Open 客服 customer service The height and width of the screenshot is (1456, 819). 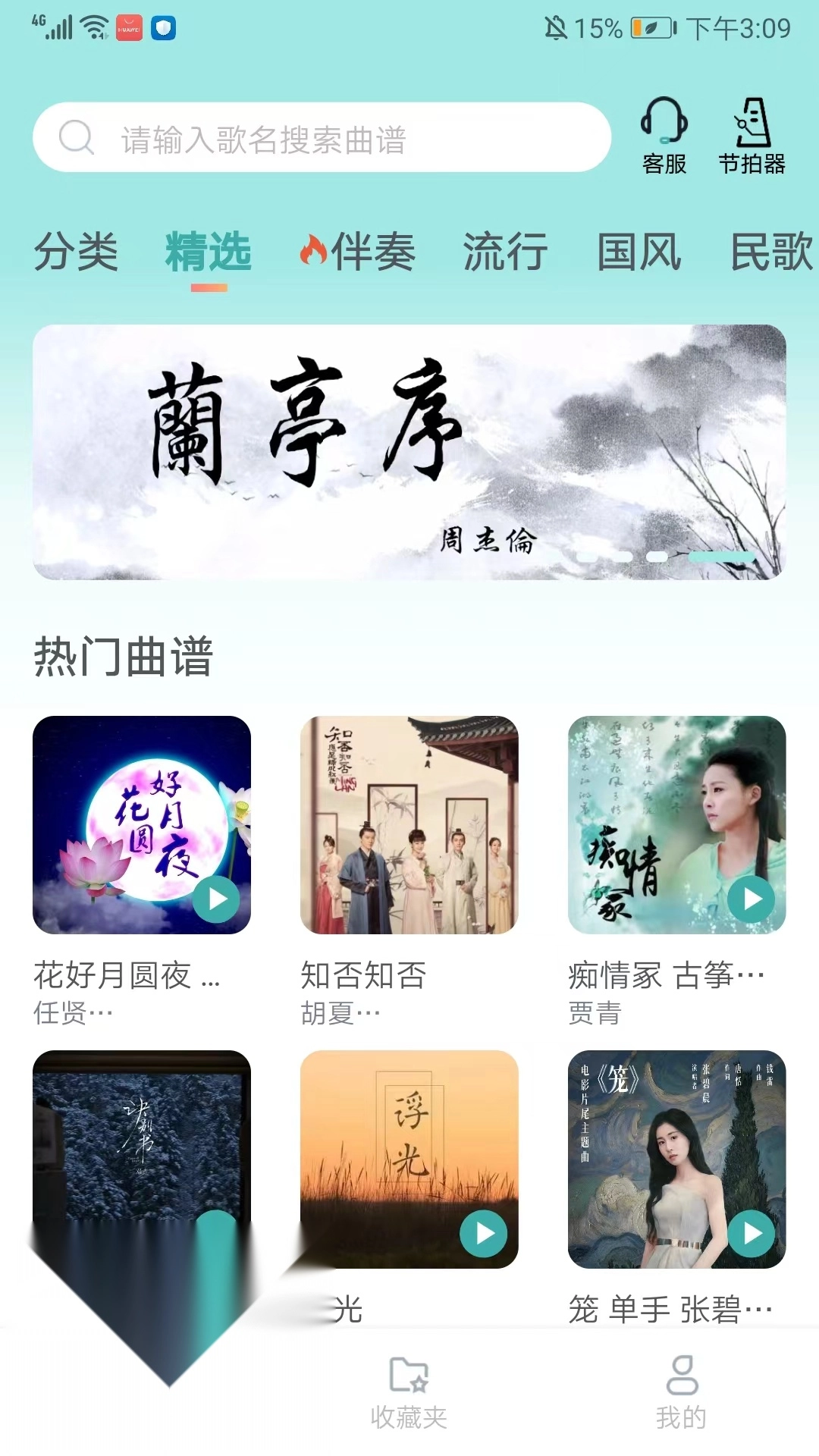click(664, 136)
